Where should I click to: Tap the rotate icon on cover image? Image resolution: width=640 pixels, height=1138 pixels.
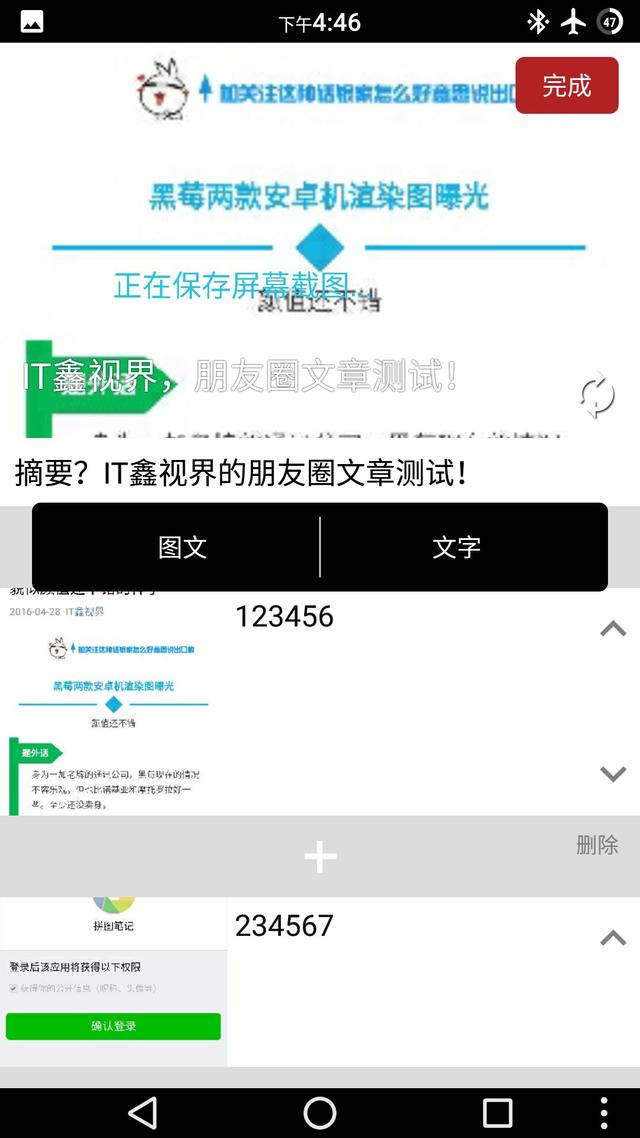coord(597,396)
